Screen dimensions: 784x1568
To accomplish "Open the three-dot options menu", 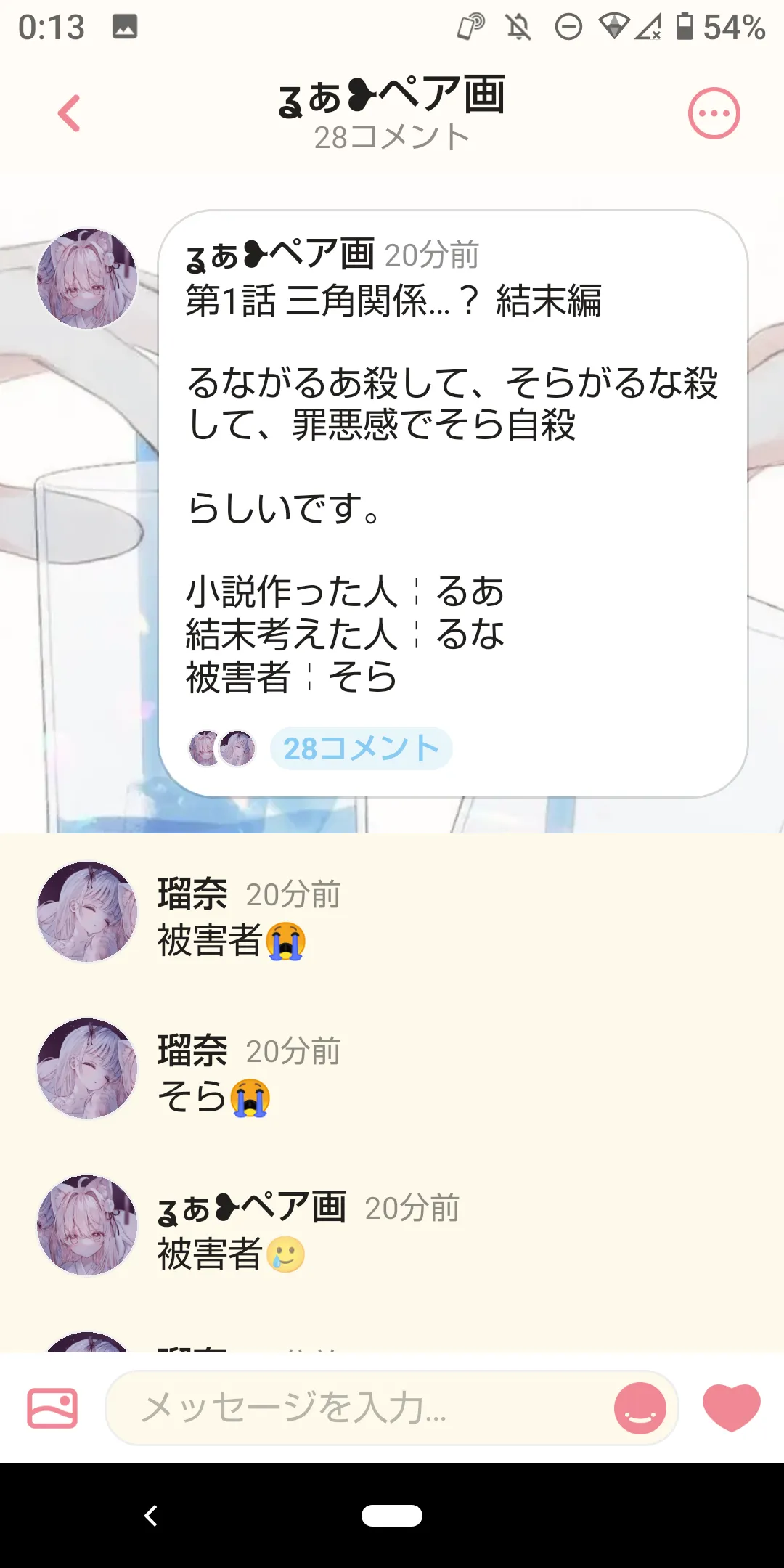I will click(x=714, y=113).
